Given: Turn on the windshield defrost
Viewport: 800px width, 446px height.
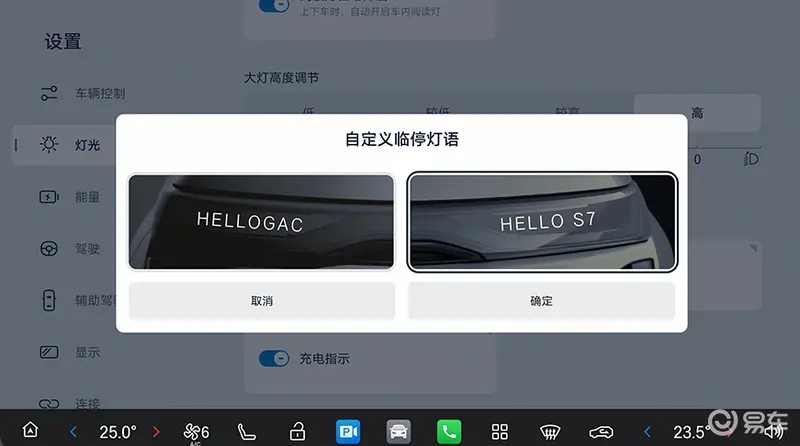Looking at the screenshot, I should (x=549, y=432).
